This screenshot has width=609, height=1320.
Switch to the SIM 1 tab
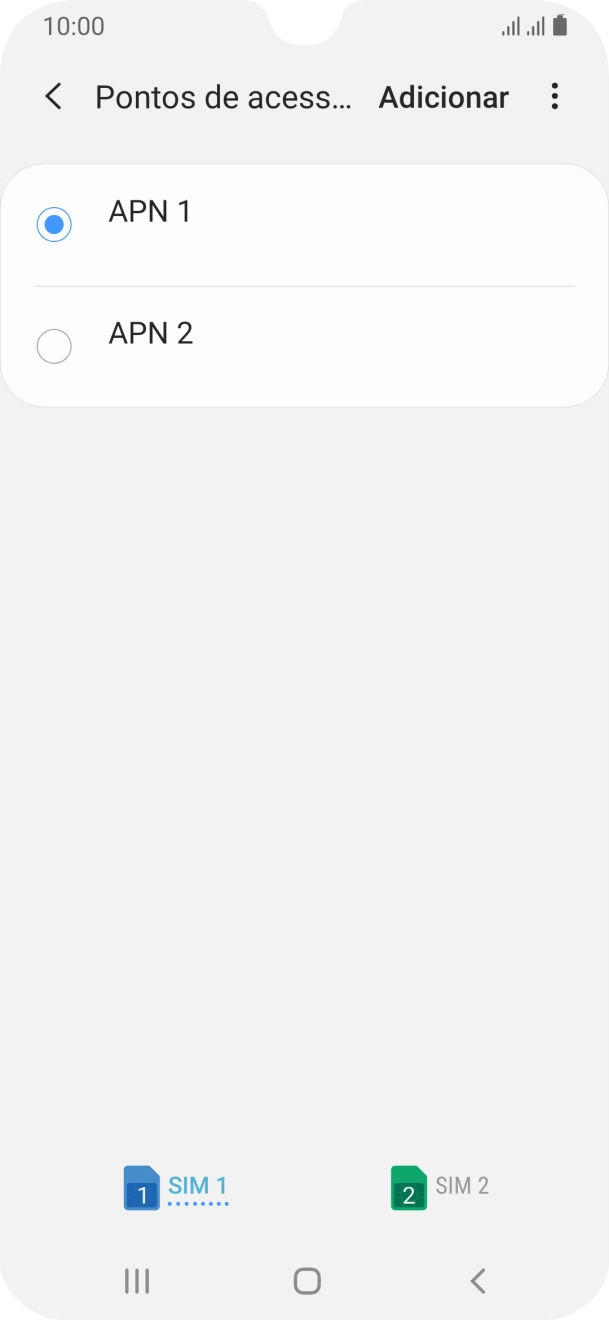tap(176, 1187)
